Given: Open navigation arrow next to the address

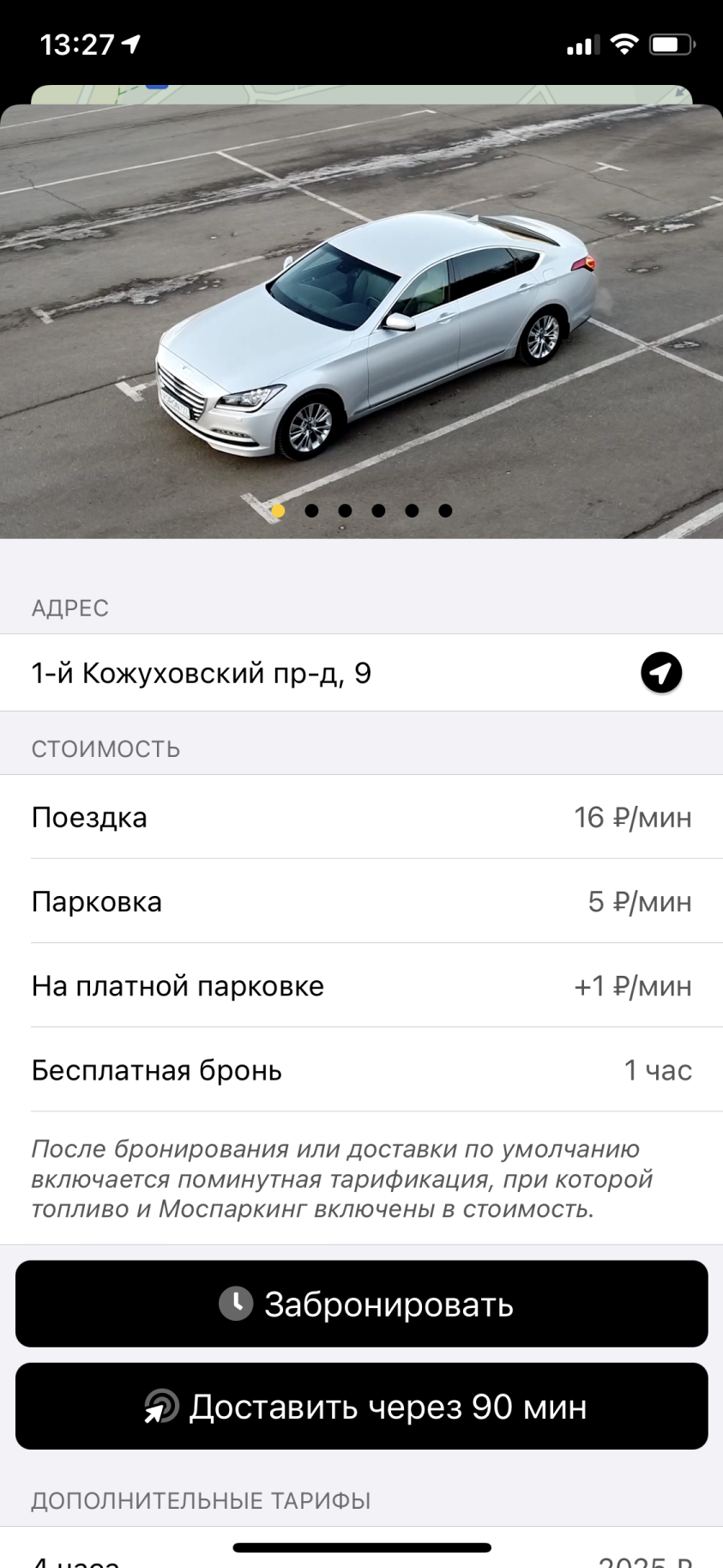Looking at the screenshot, I should click(x=661, y=672).
